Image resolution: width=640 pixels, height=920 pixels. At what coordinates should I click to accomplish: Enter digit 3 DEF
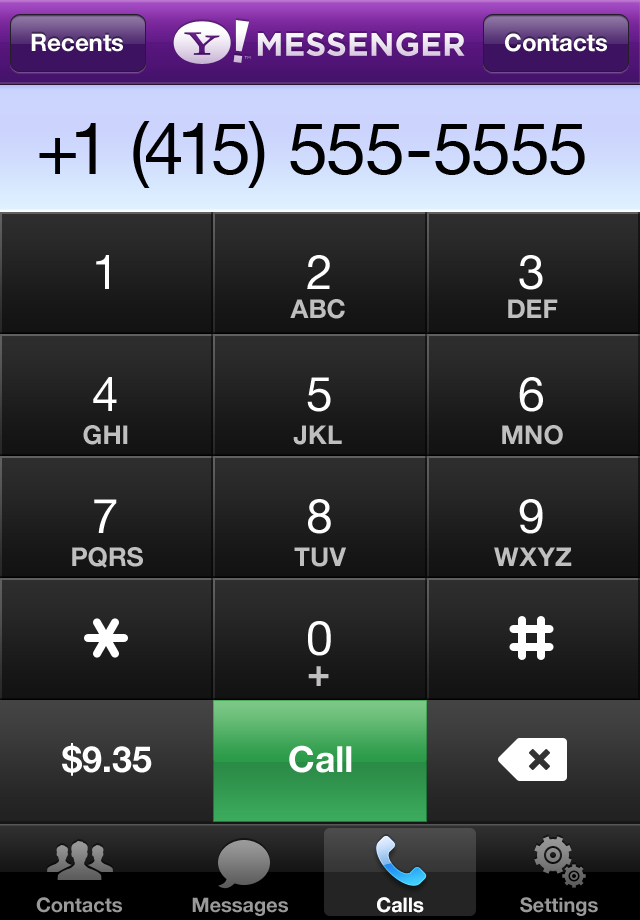[532, 274]
